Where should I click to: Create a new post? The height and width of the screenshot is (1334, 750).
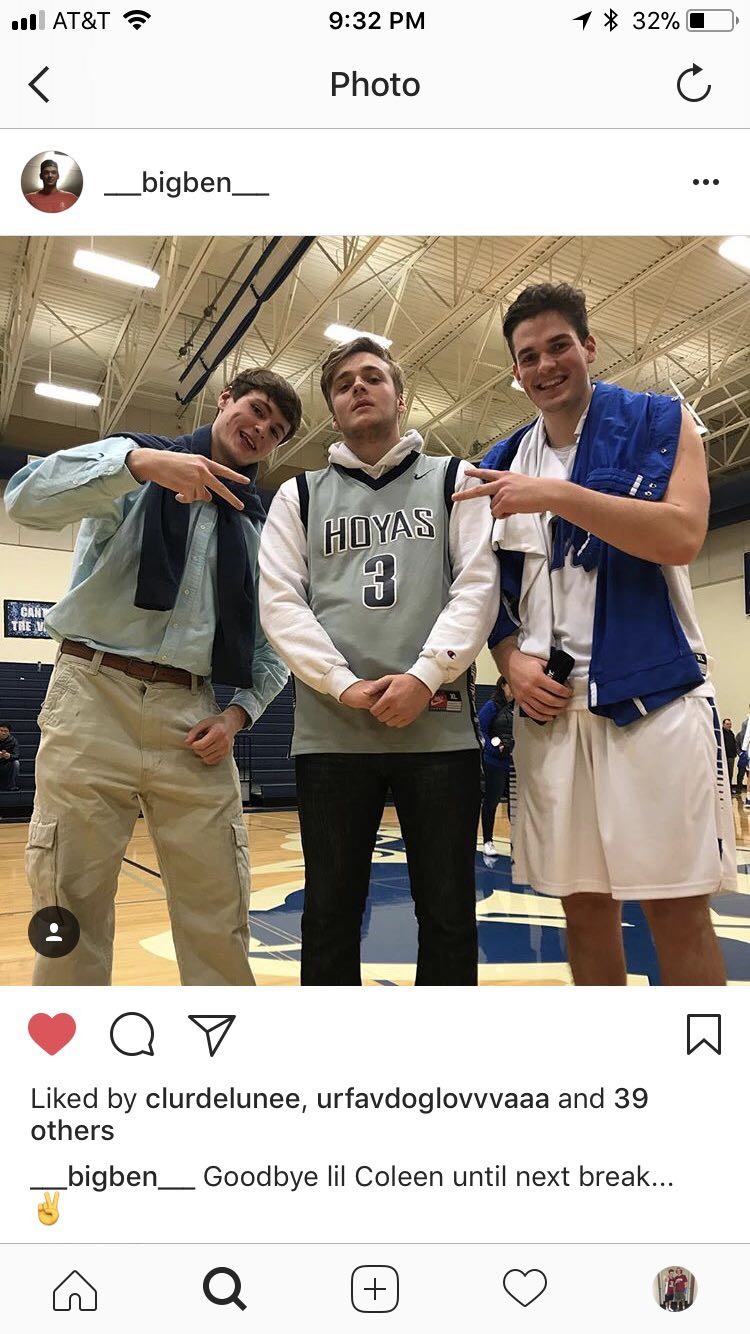375,1289
